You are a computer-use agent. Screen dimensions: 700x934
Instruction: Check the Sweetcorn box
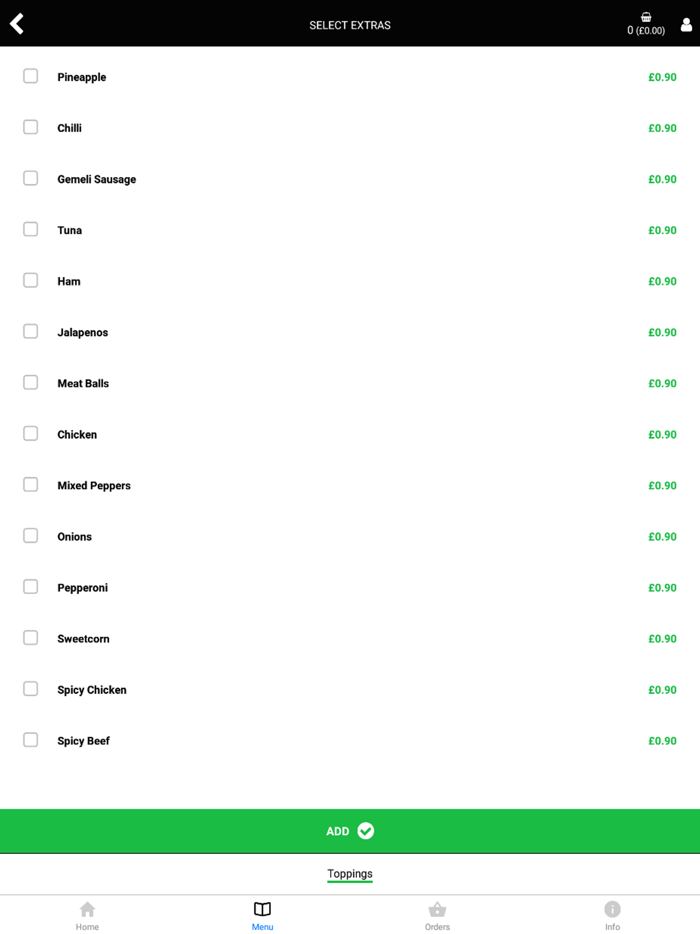tap(31, 637)
